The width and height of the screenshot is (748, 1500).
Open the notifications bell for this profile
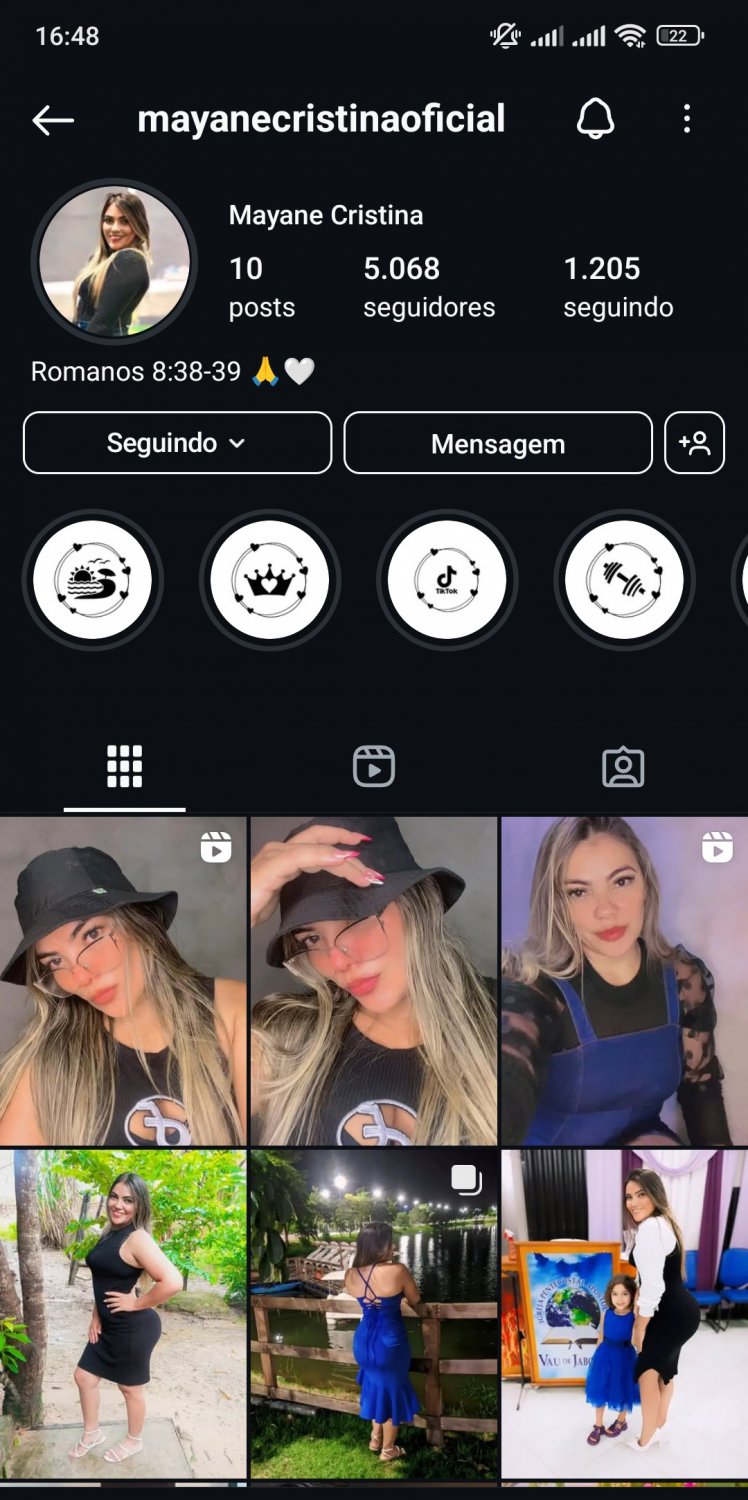[x=595, y=120]
